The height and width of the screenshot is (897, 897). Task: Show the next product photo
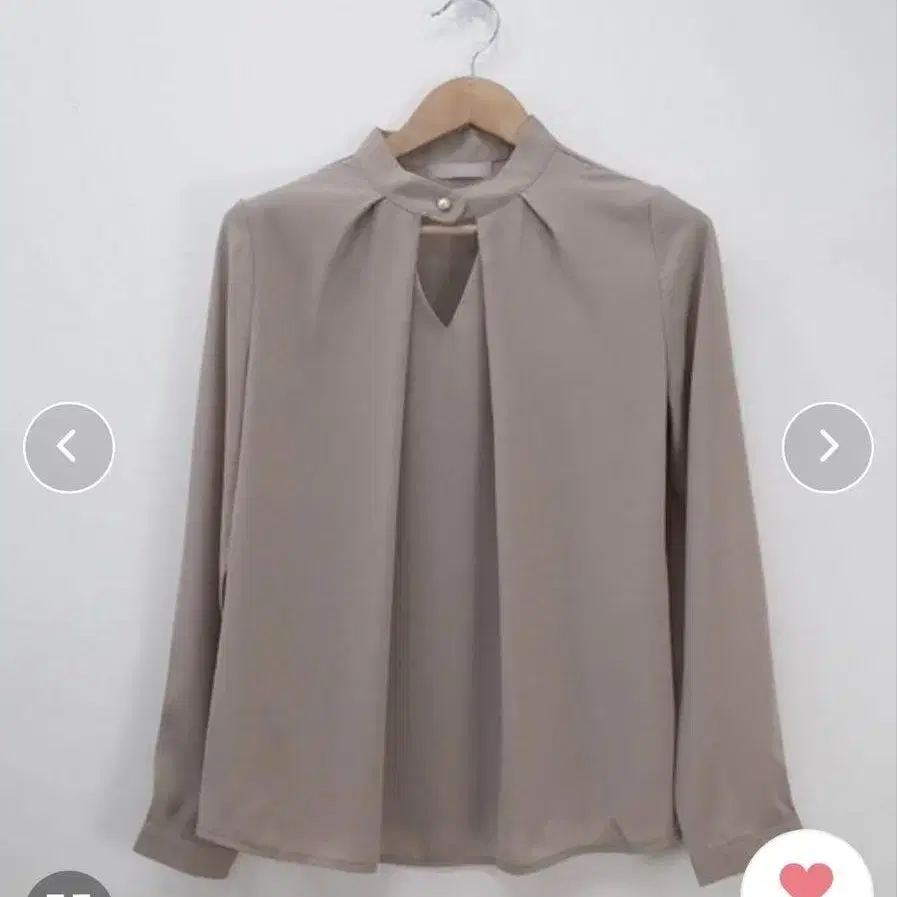click(x=827, y=447)
